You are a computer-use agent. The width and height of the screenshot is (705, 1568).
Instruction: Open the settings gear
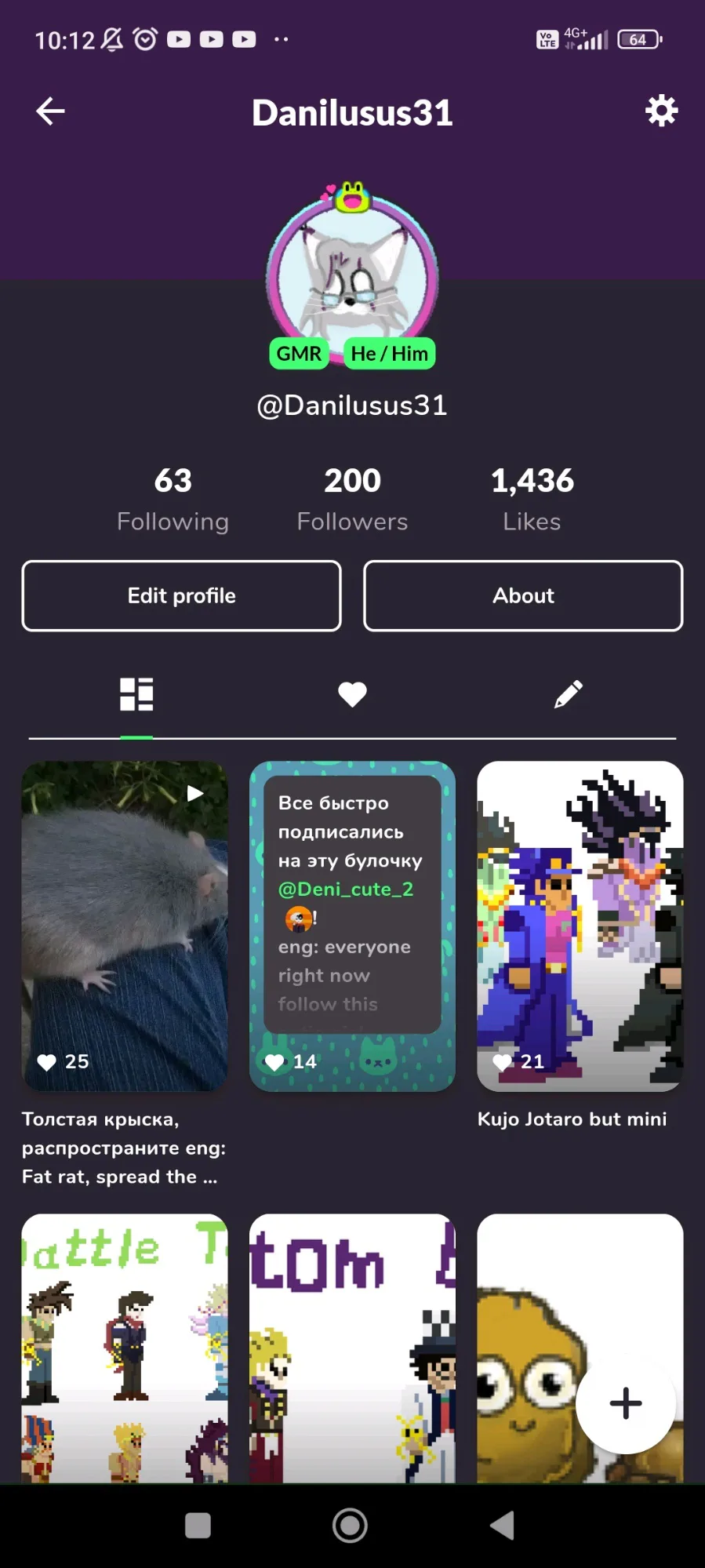pos(661,111)
